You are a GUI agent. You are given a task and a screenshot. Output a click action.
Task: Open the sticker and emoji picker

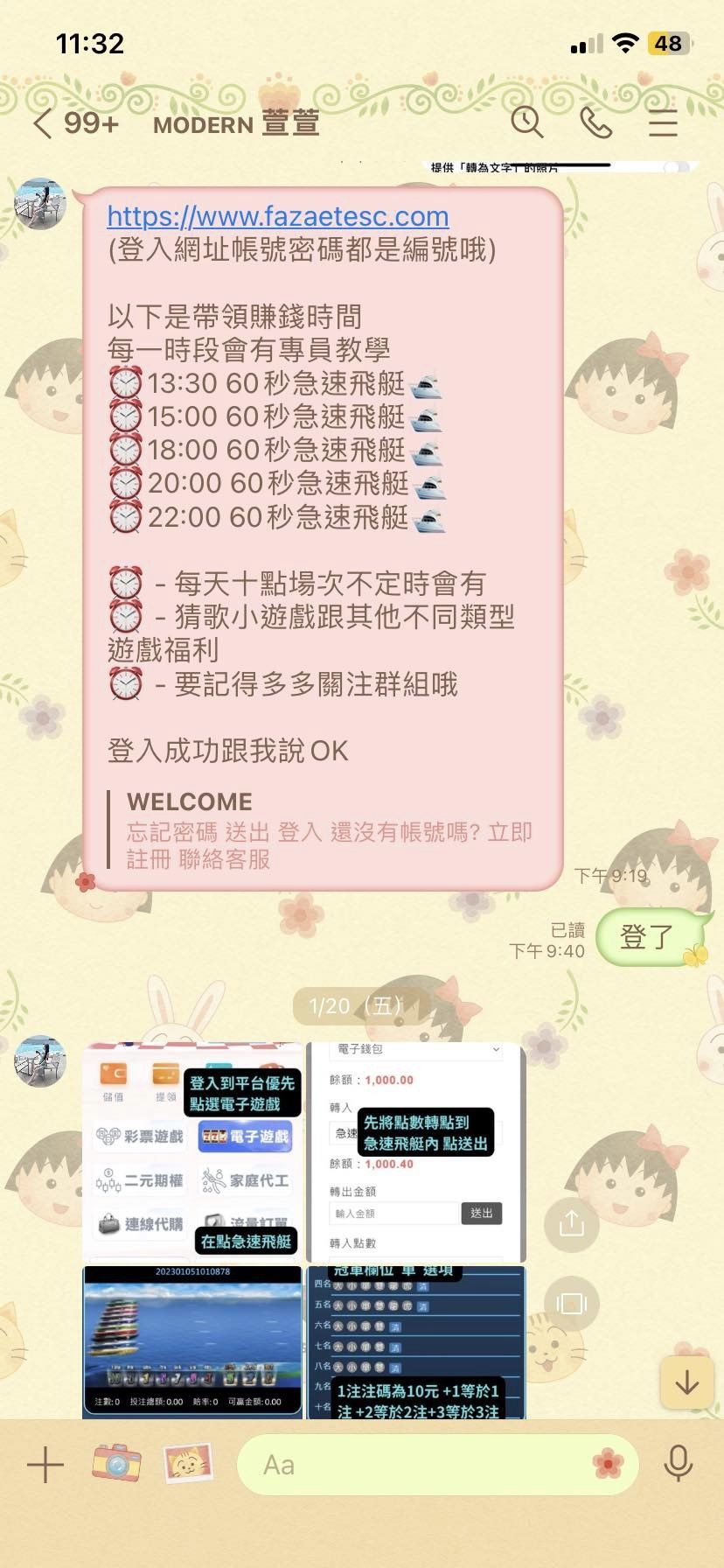[607, 1463]
